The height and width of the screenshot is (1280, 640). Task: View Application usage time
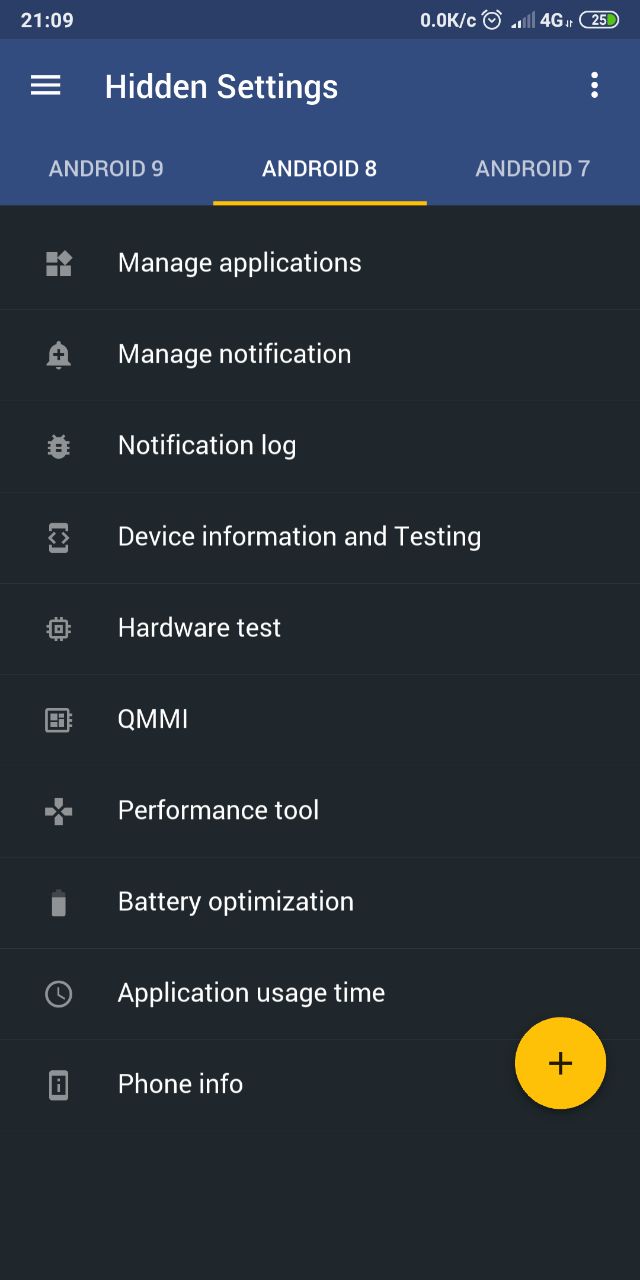coord(320,993)
